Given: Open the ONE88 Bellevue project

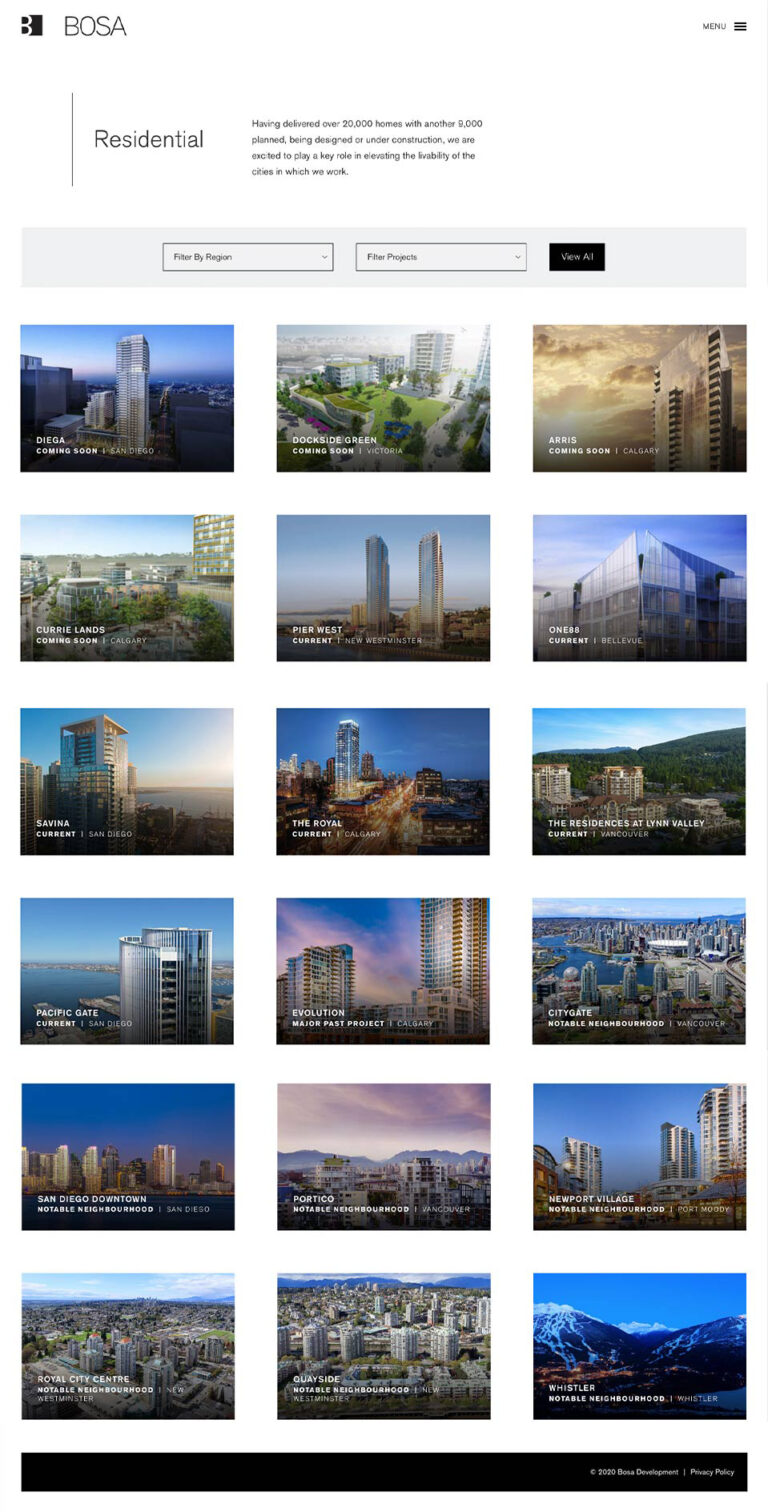Looking at the screenshot, I should (x=640, y=588).
